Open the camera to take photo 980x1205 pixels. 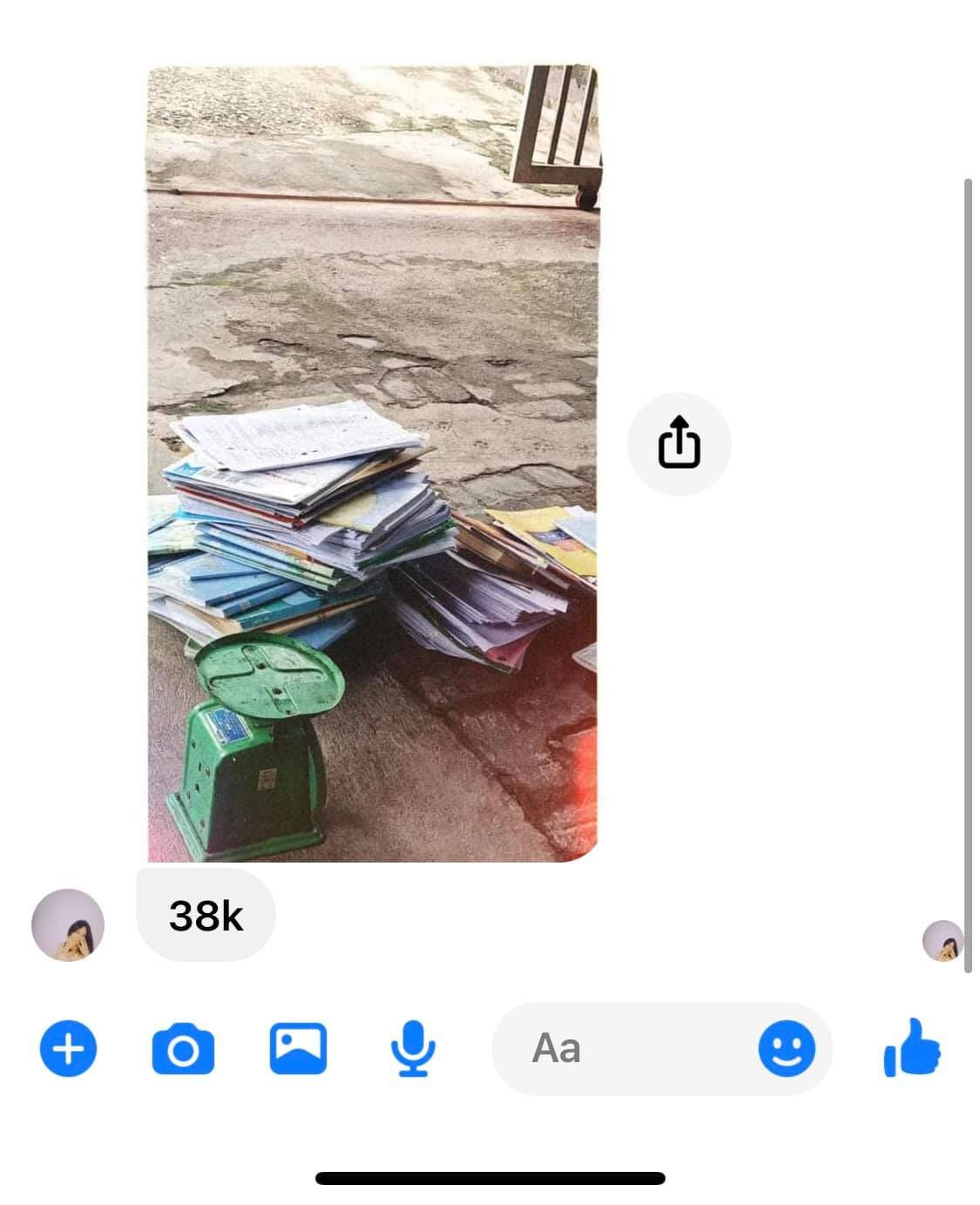pyautogui.click(x=183, y=1049)
